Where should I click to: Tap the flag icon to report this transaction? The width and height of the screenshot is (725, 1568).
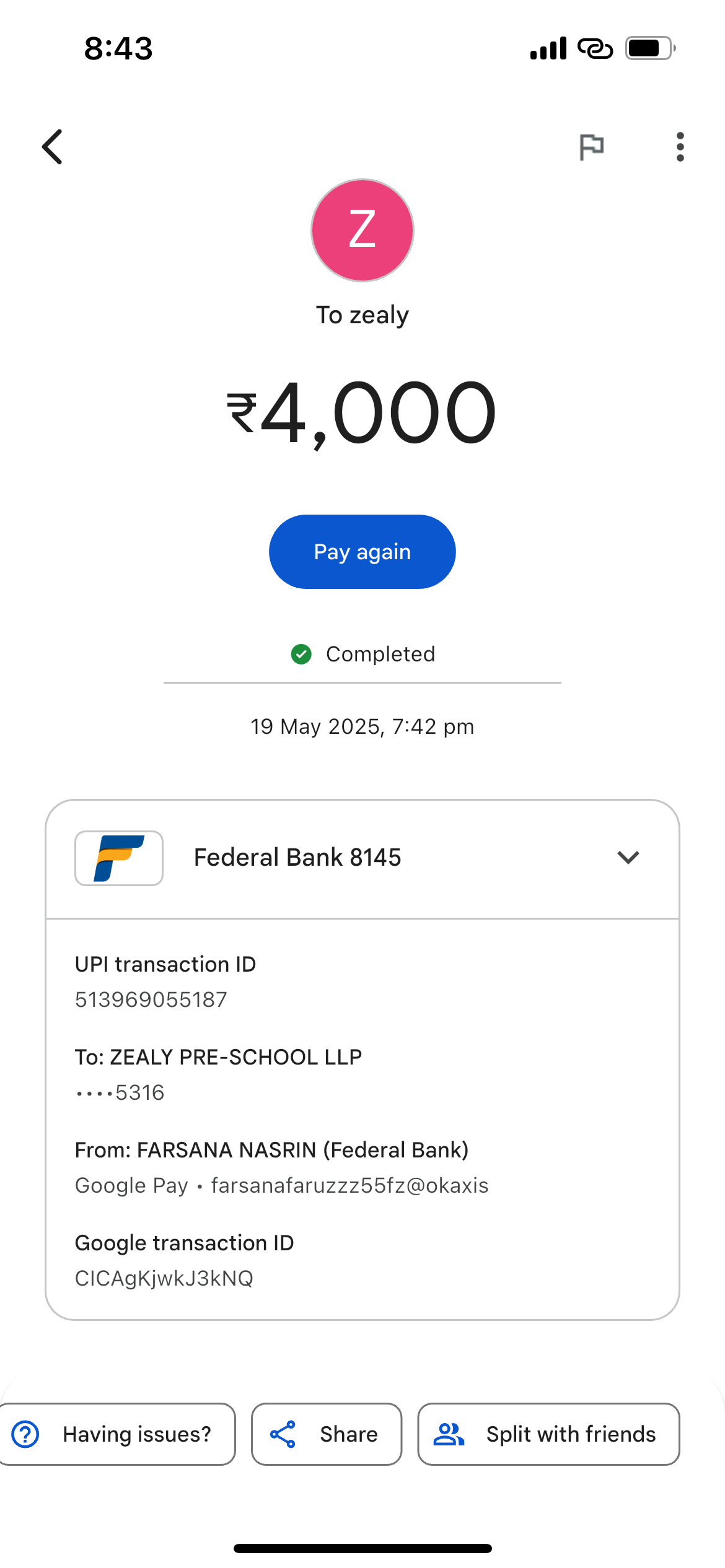click(x=591, y=147)
